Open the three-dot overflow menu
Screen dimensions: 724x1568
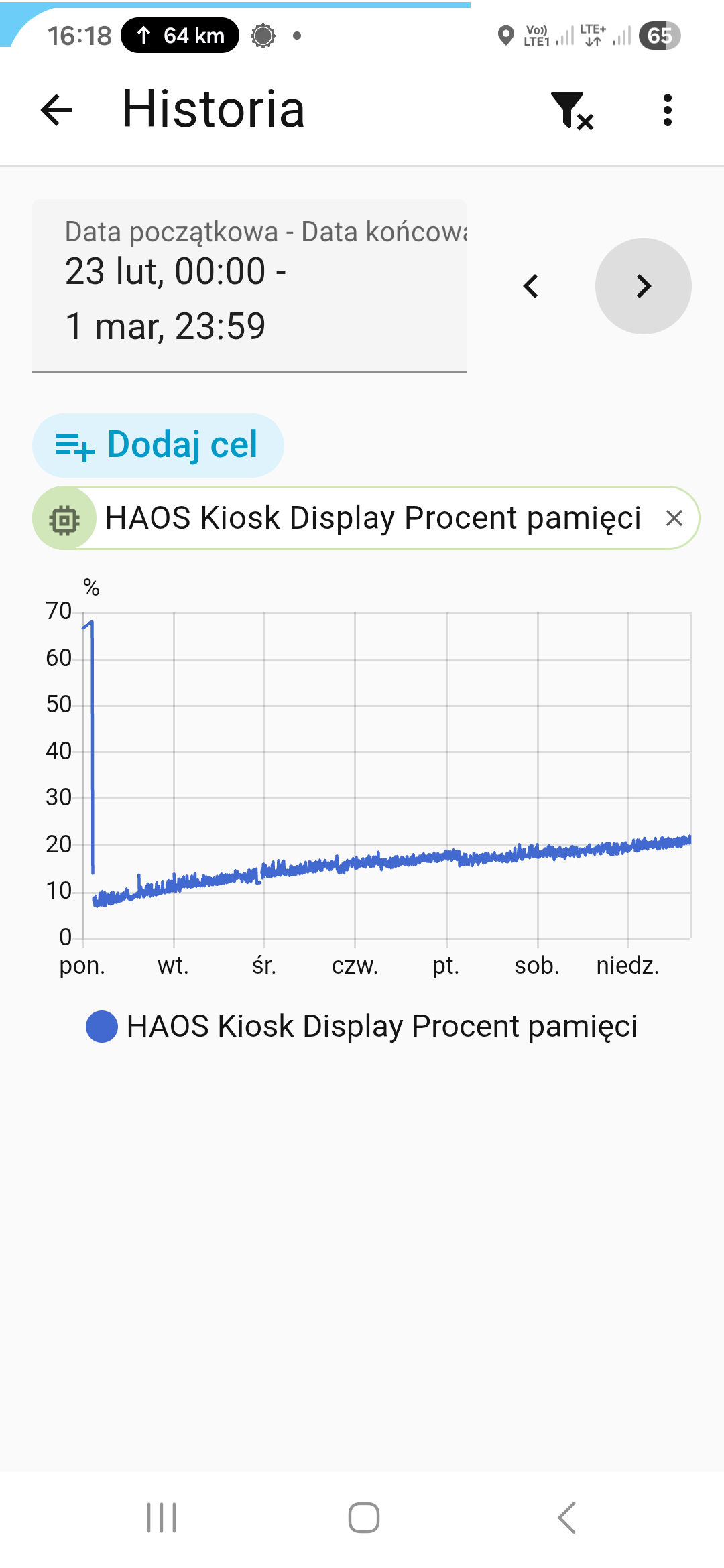coord(667,110)
